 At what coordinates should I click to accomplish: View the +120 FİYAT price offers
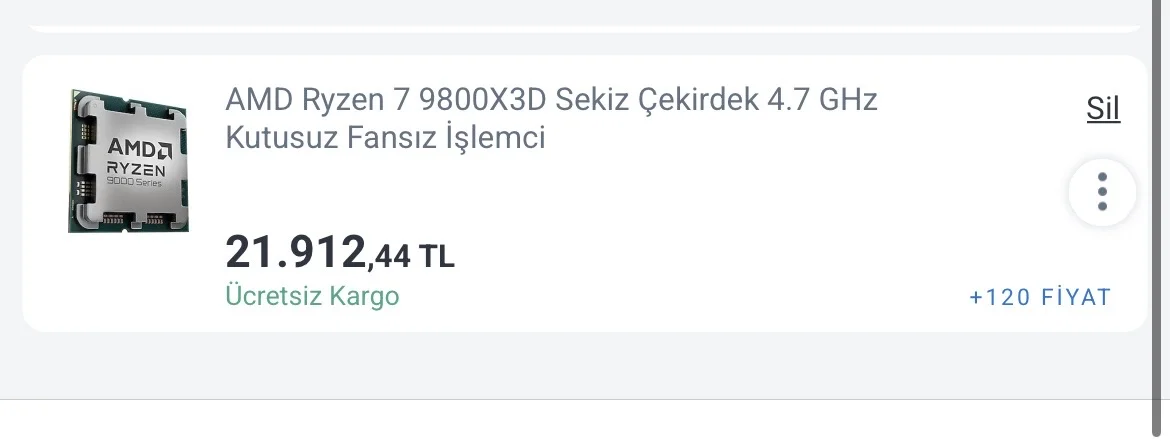click(x=1040, y=297)
